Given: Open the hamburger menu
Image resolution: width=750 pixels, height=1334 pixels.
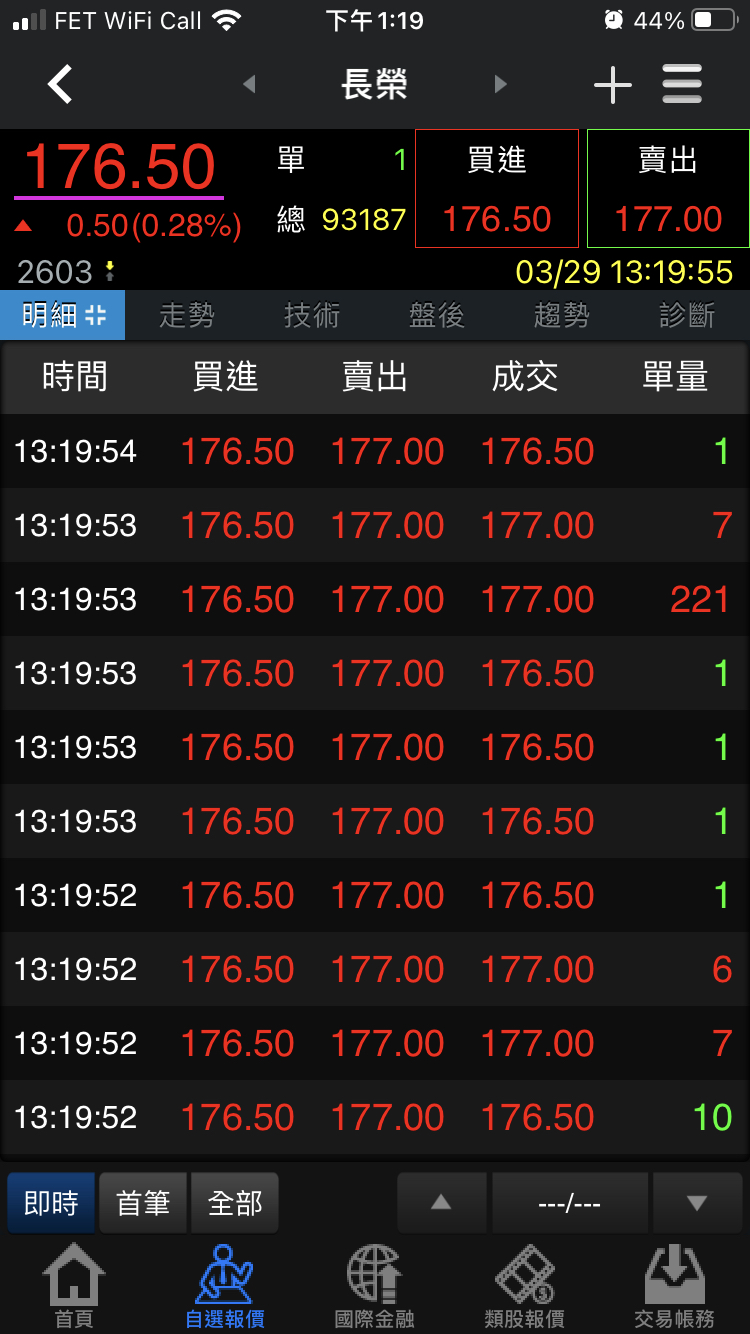Looking at the screenshot, I should (x=682, y=85).
